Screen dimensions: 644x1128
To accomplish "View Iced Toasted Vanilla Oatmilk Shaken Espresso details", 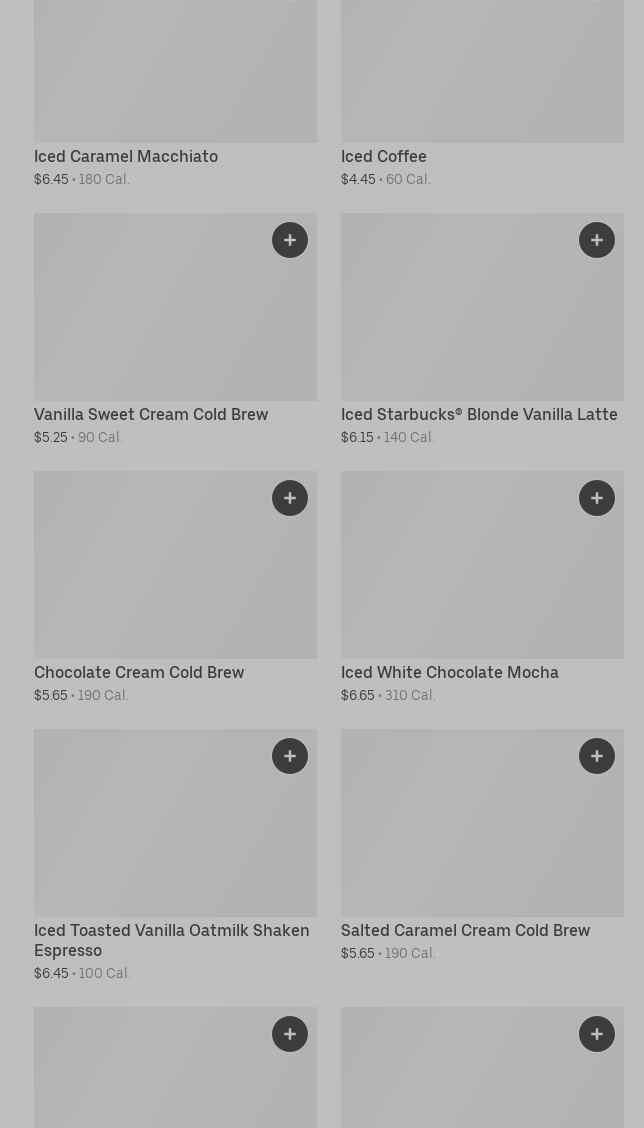I will click(176, 855).
